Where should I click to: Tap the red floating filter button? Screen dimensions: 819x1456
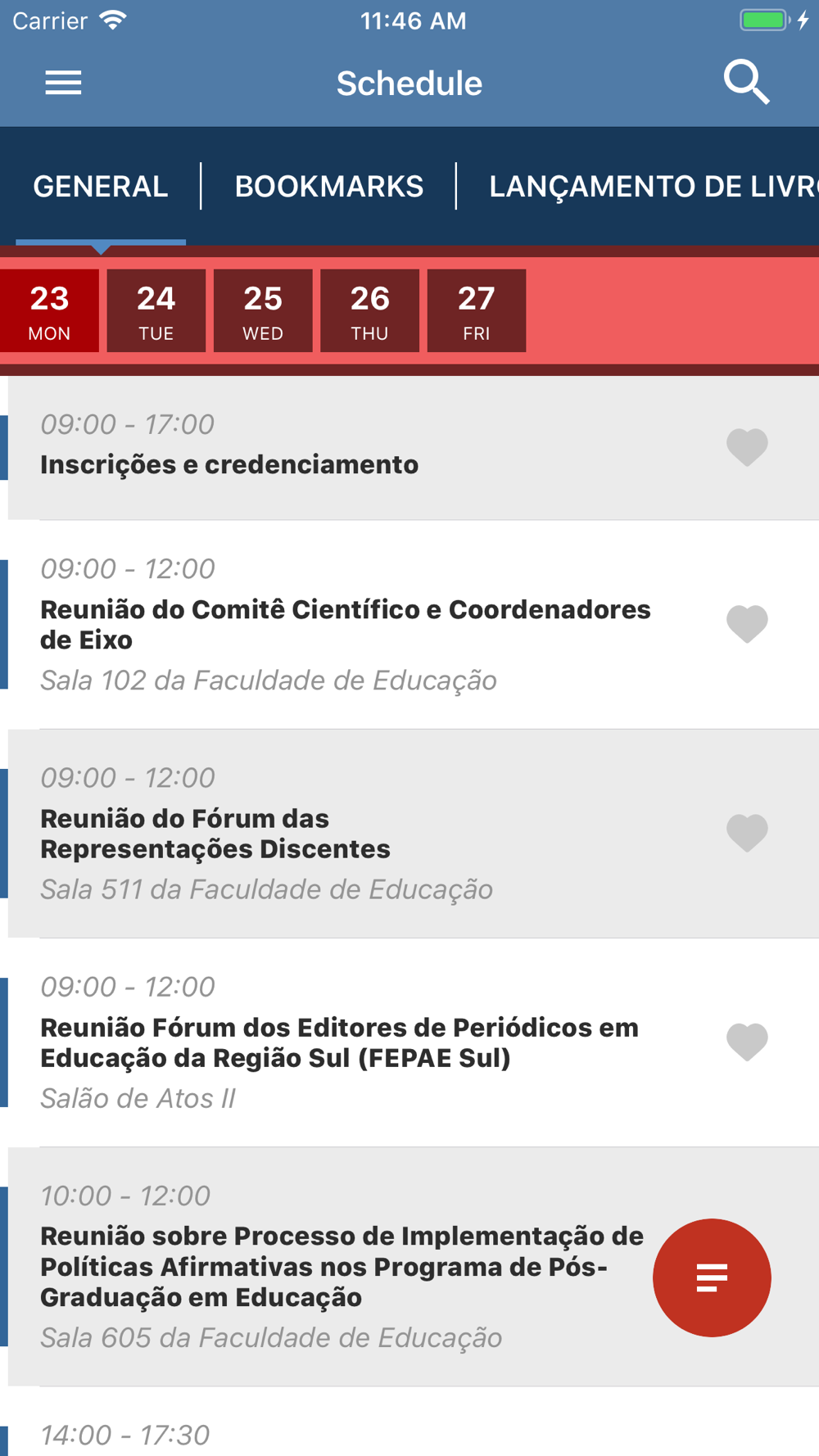click(x=712, y=1277)
